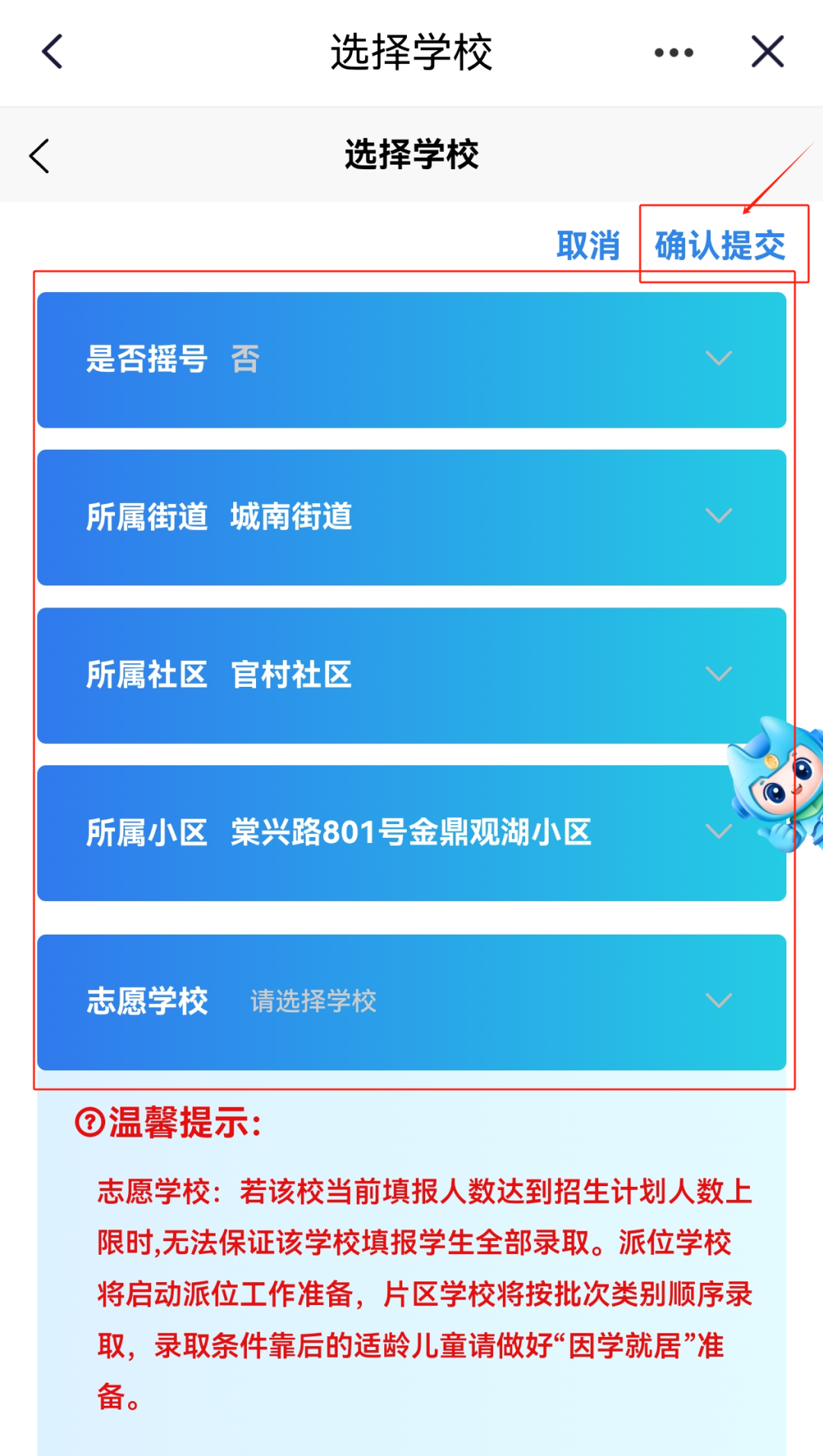Go back using the top bar arrow
Viewport: 823px width, 1456px height.
click(x=52, y=52)
